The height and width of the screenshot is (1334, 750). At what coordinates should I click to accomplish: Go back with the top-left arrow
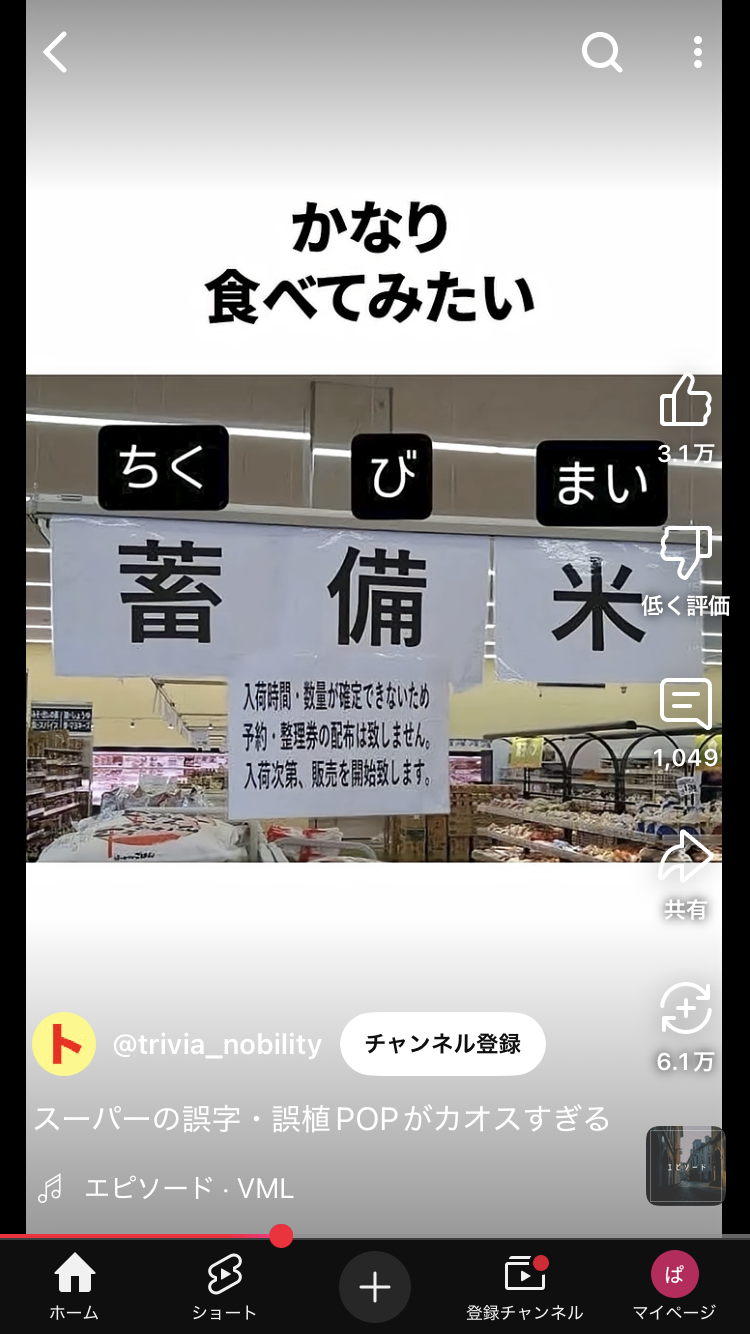tap(55, 52)
